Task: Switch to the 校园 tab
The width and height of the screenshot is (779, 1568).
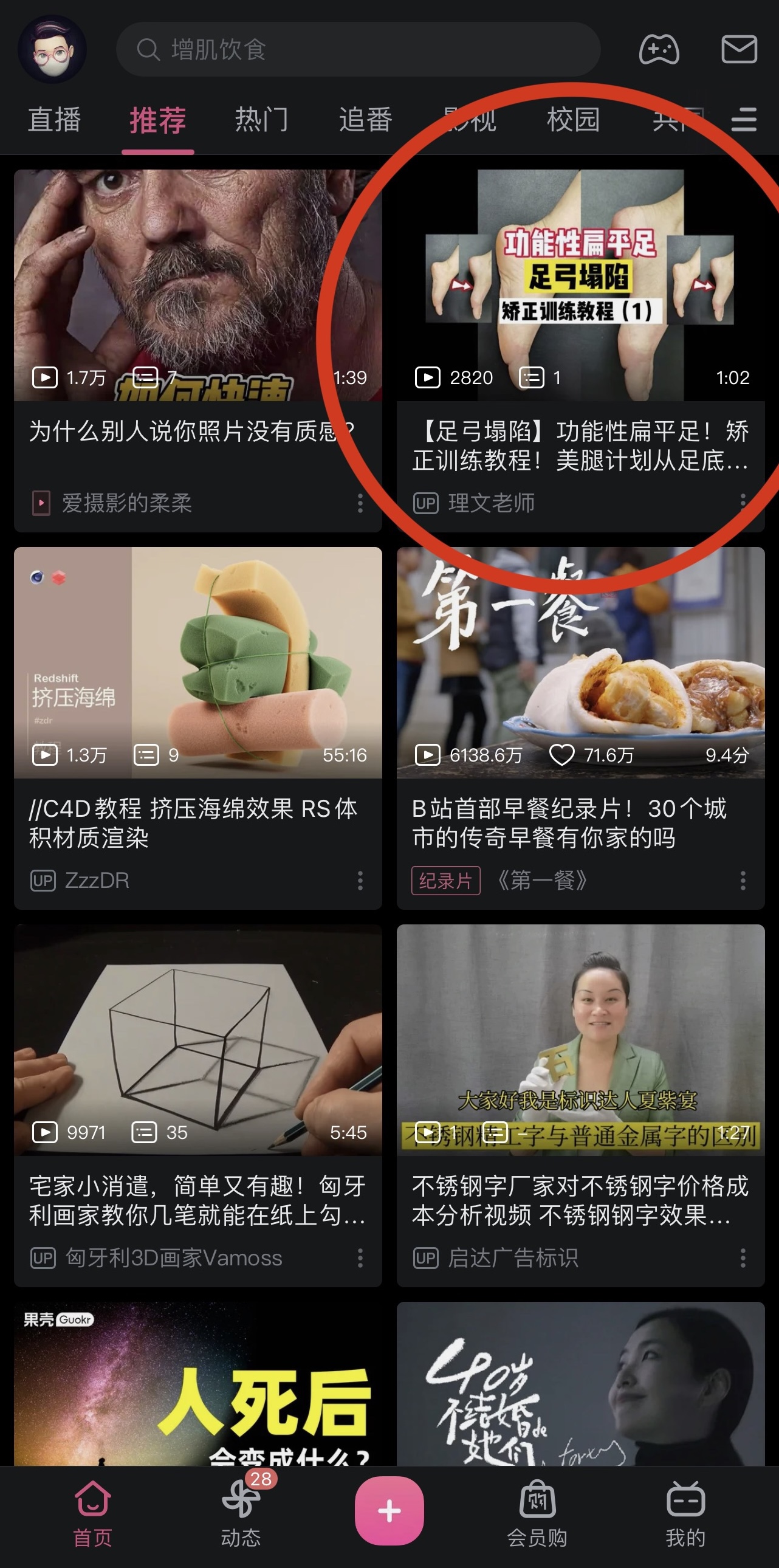Action: tap(573, 119)
